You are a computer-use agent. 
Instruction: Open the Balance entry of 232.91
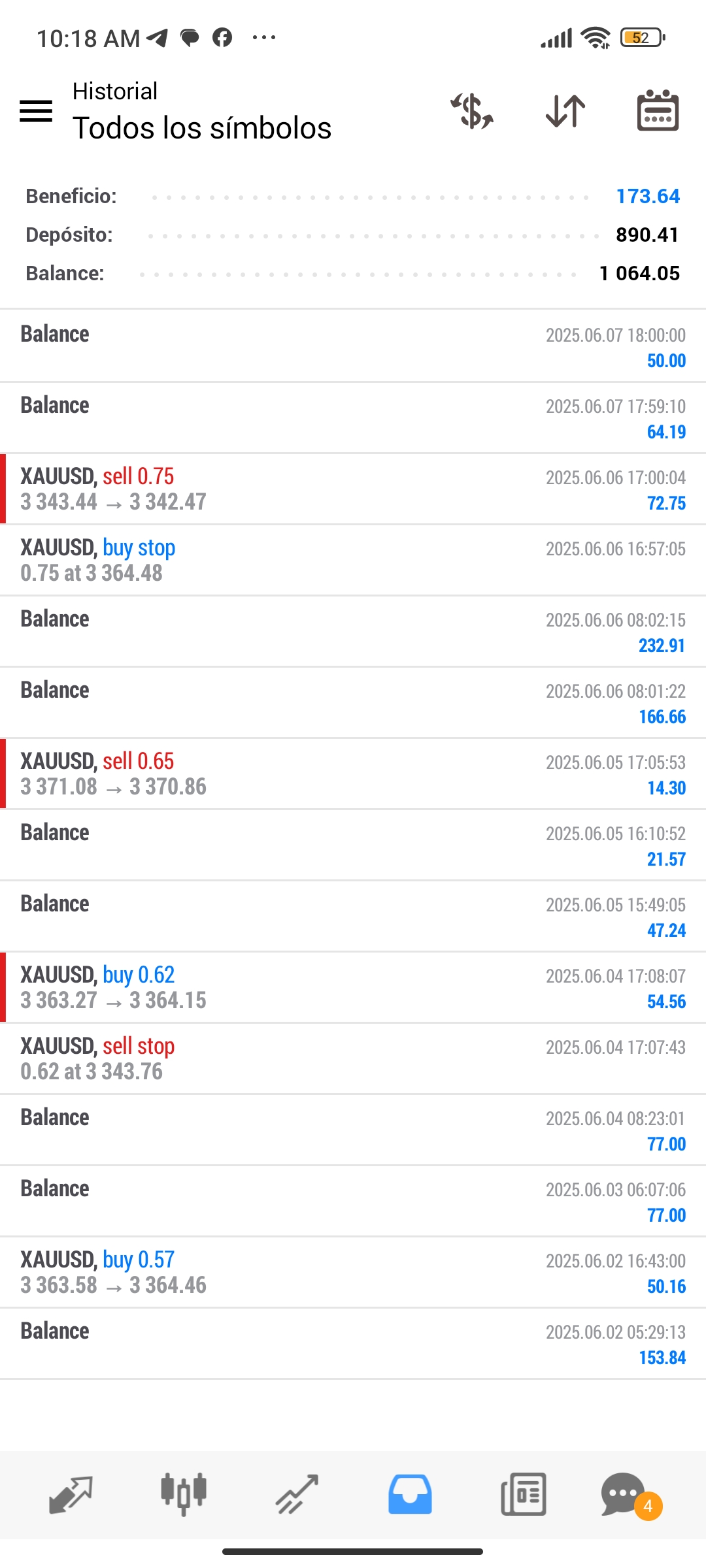(353, 632)
